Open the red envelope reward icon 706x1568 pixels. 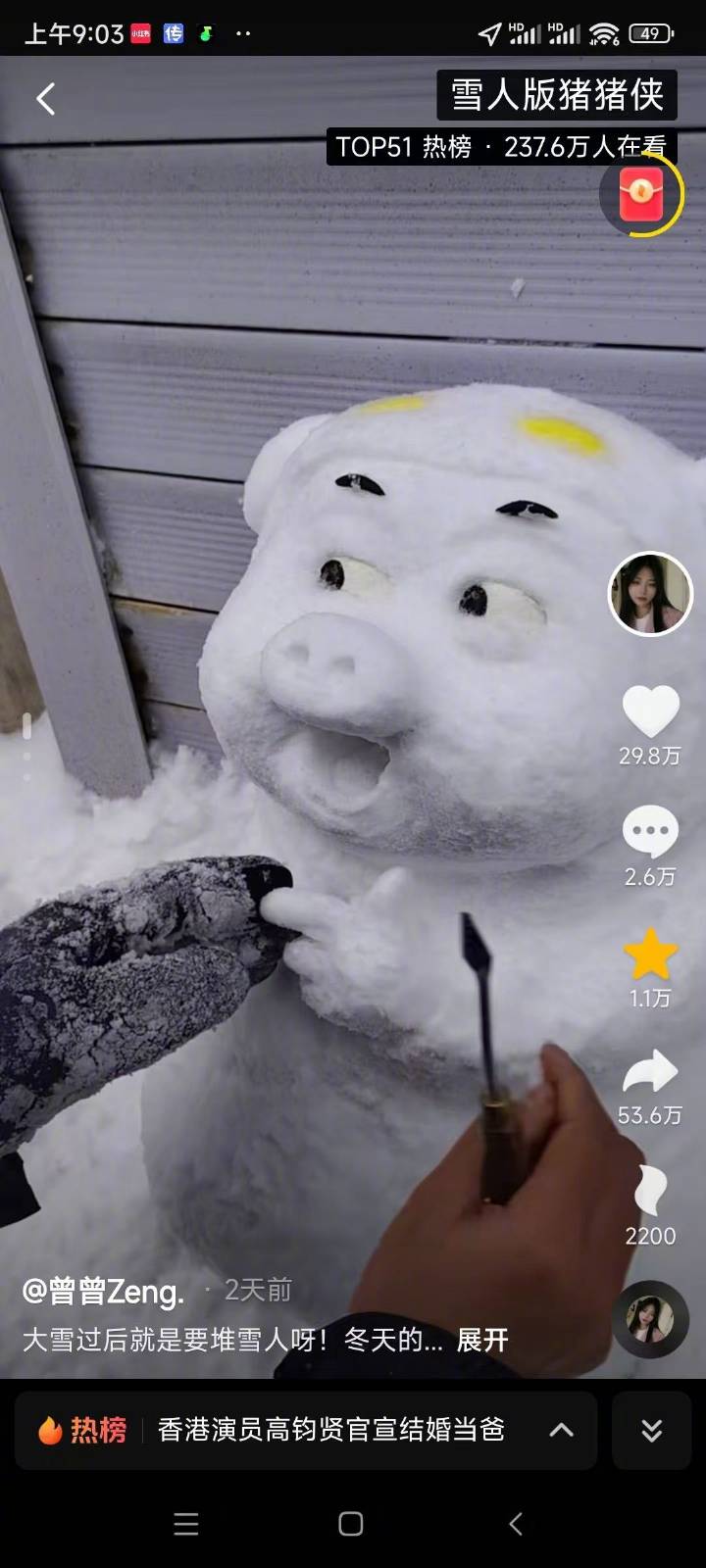tap(641, 194)
